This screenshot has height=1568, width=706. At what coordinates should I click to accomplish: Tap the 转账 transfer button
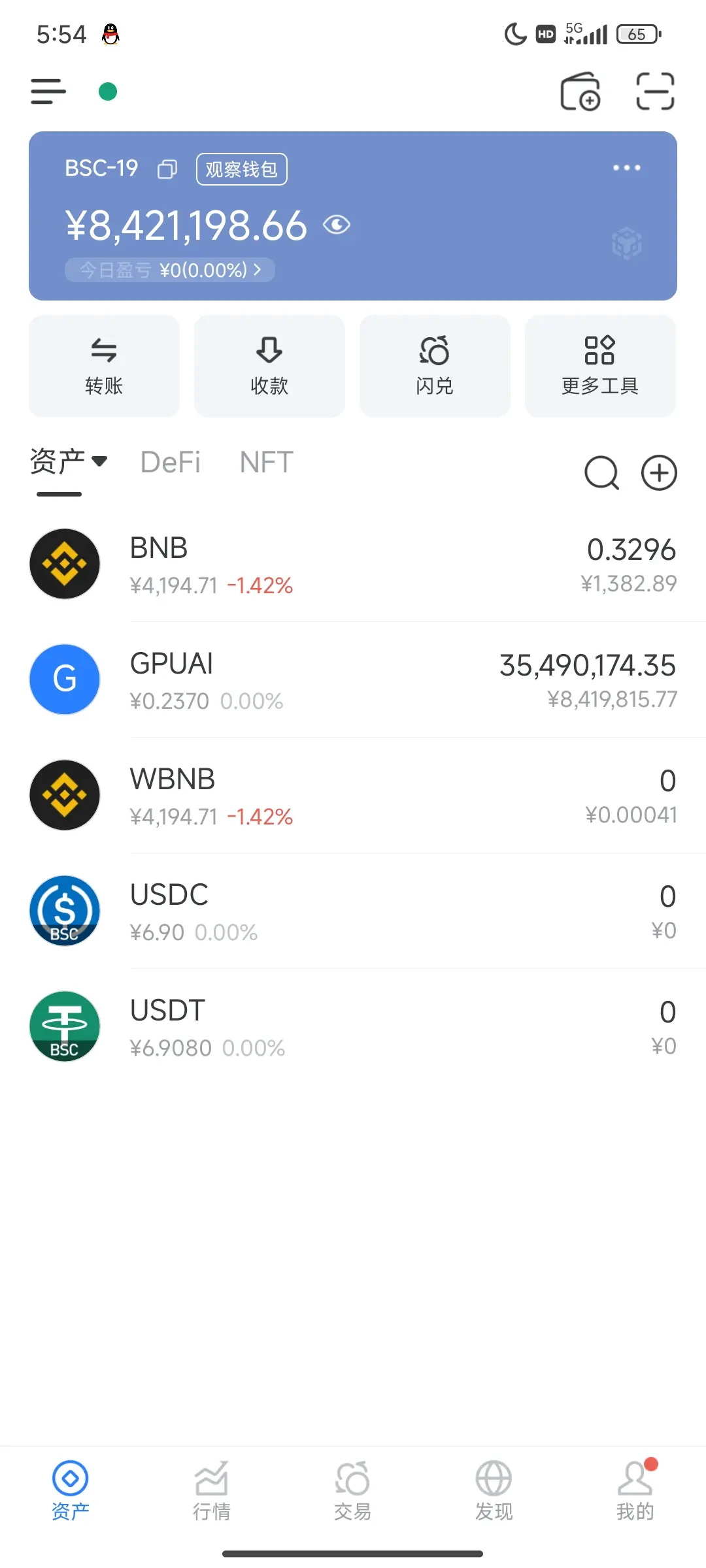click(104, 366)
